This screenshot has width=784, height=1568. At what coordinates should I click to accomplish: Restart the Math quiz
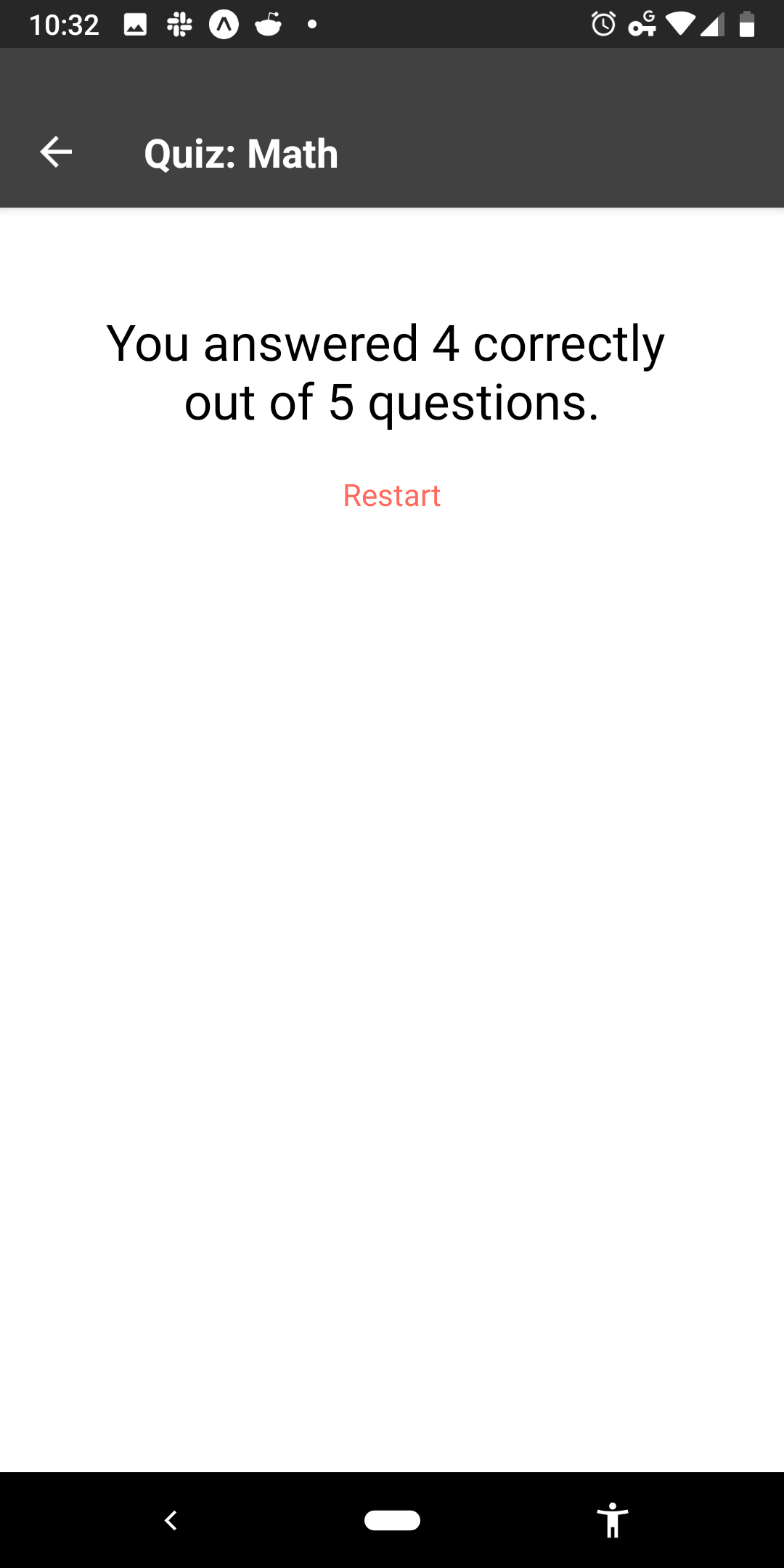click(392, 496)
